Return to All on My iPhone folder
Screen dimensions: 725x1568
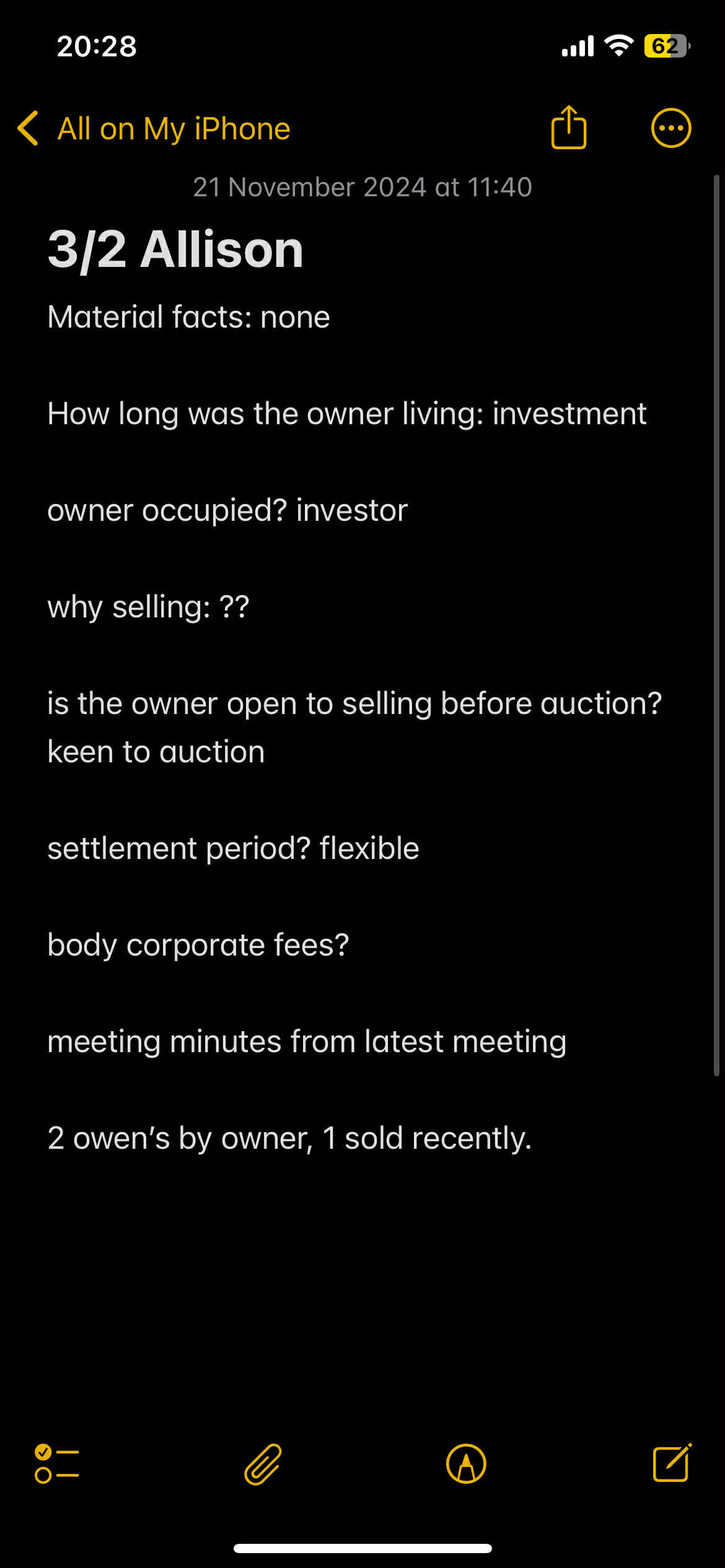click(174, 128)
